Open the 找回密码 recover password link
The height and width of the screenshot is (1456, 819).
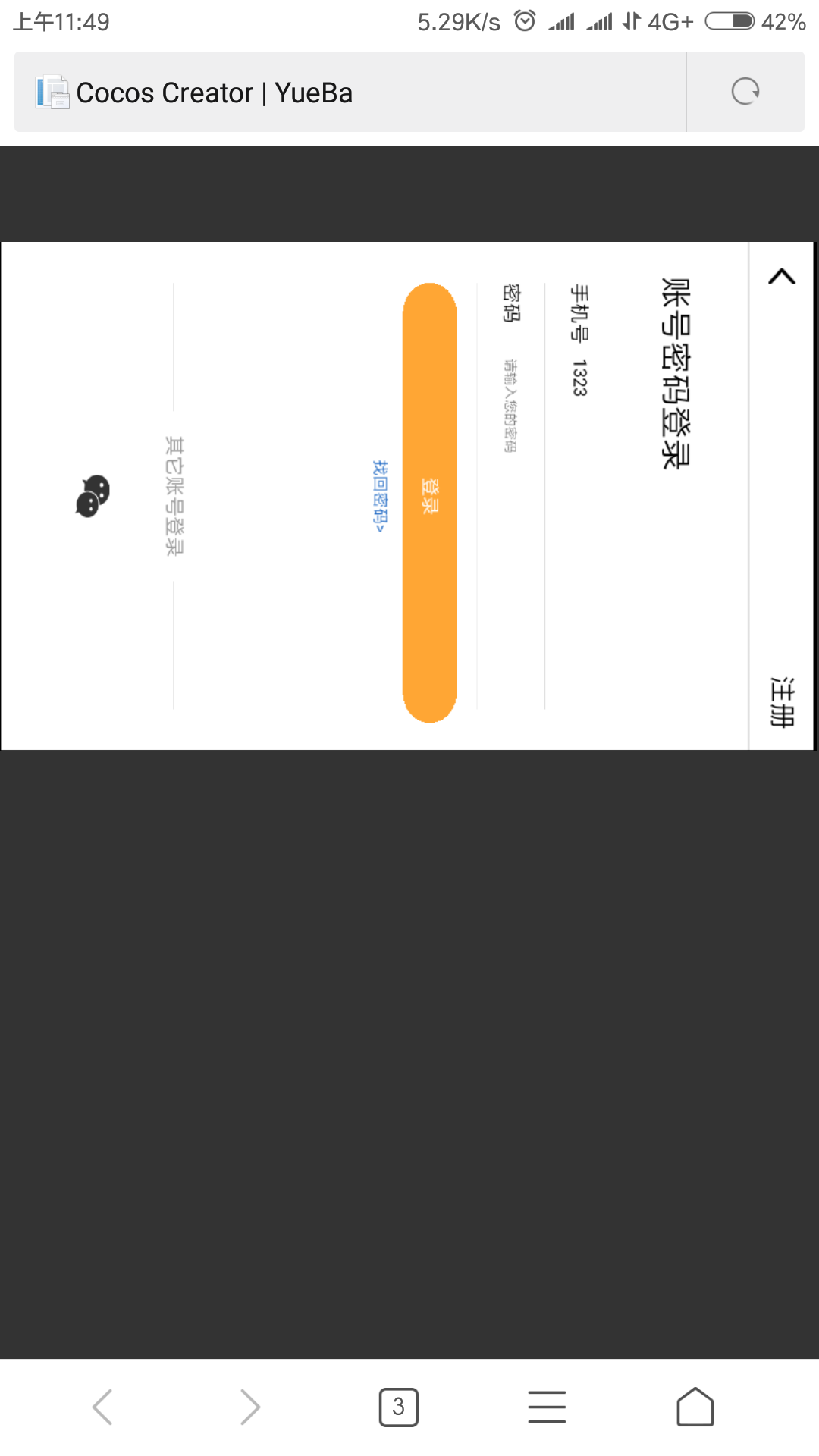(x=379, y=496)
